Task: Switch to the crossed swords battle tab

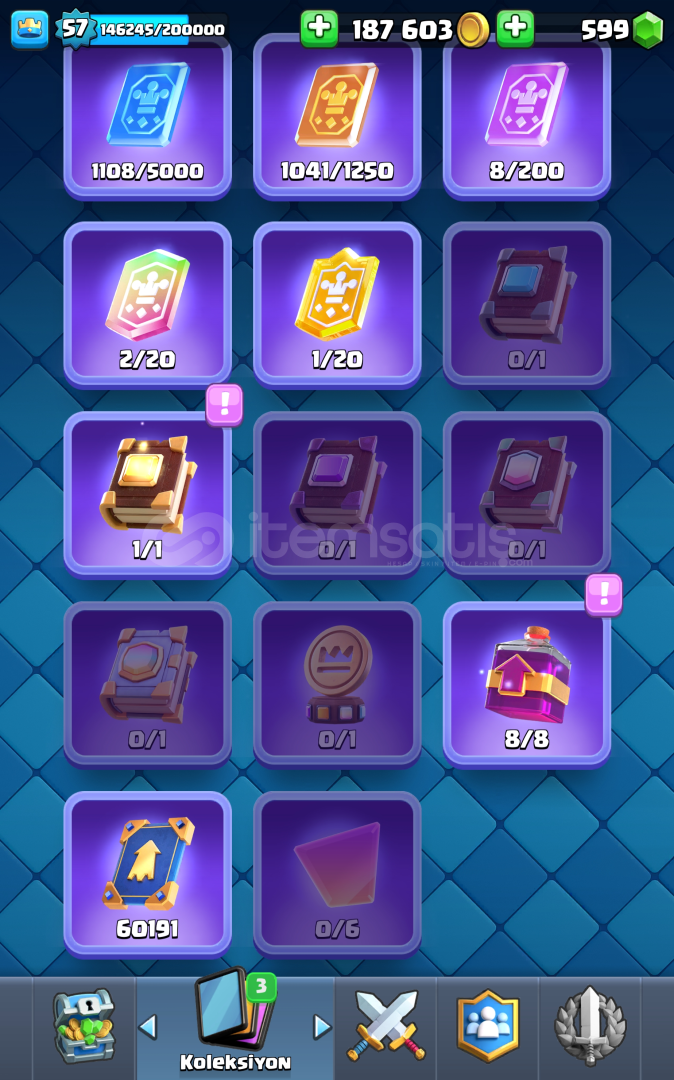Action: [386, 1025]
